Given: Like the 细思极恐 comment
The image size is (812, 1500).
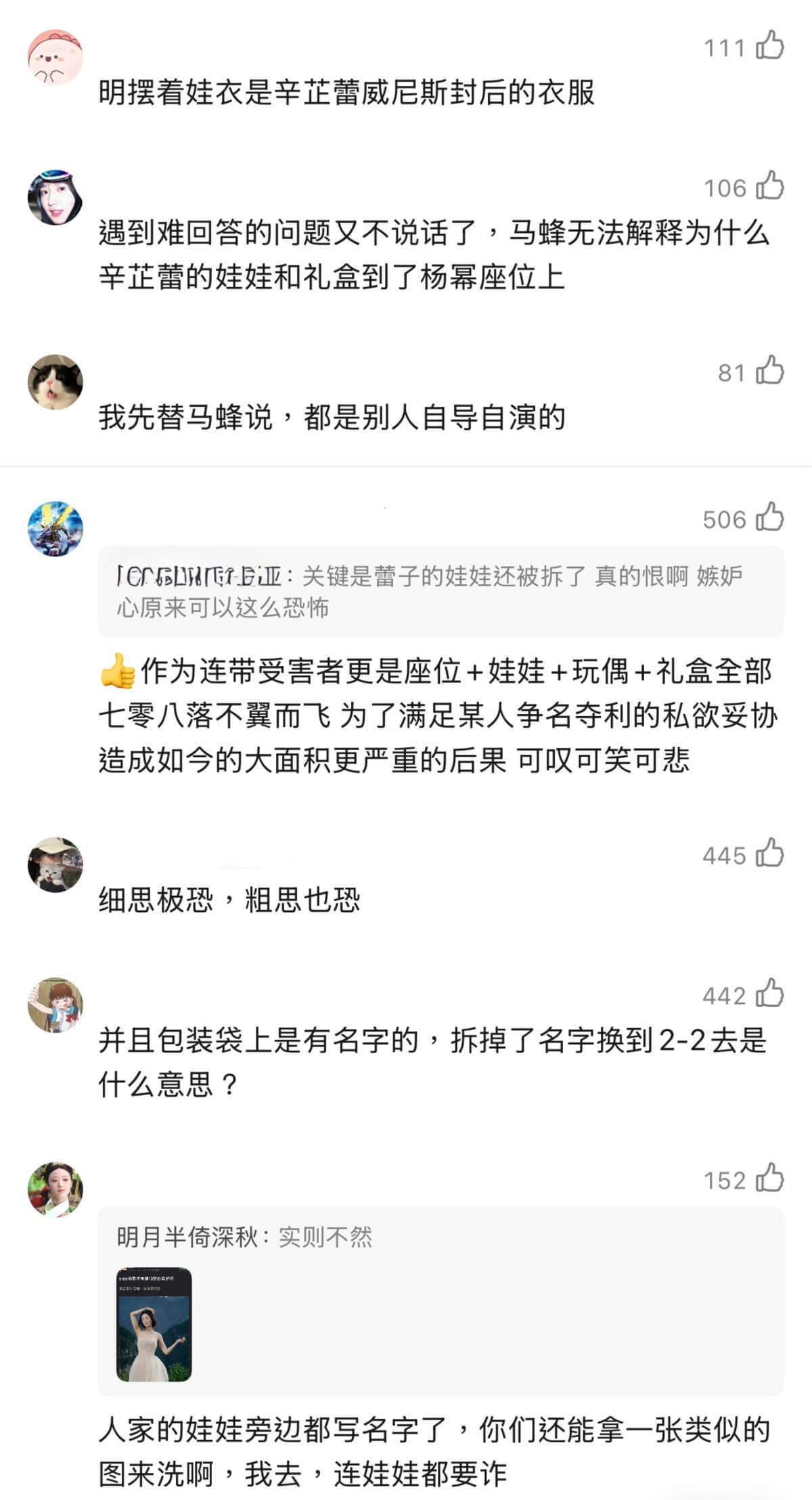Looking at the screenshot, I should tap(769, 854).
